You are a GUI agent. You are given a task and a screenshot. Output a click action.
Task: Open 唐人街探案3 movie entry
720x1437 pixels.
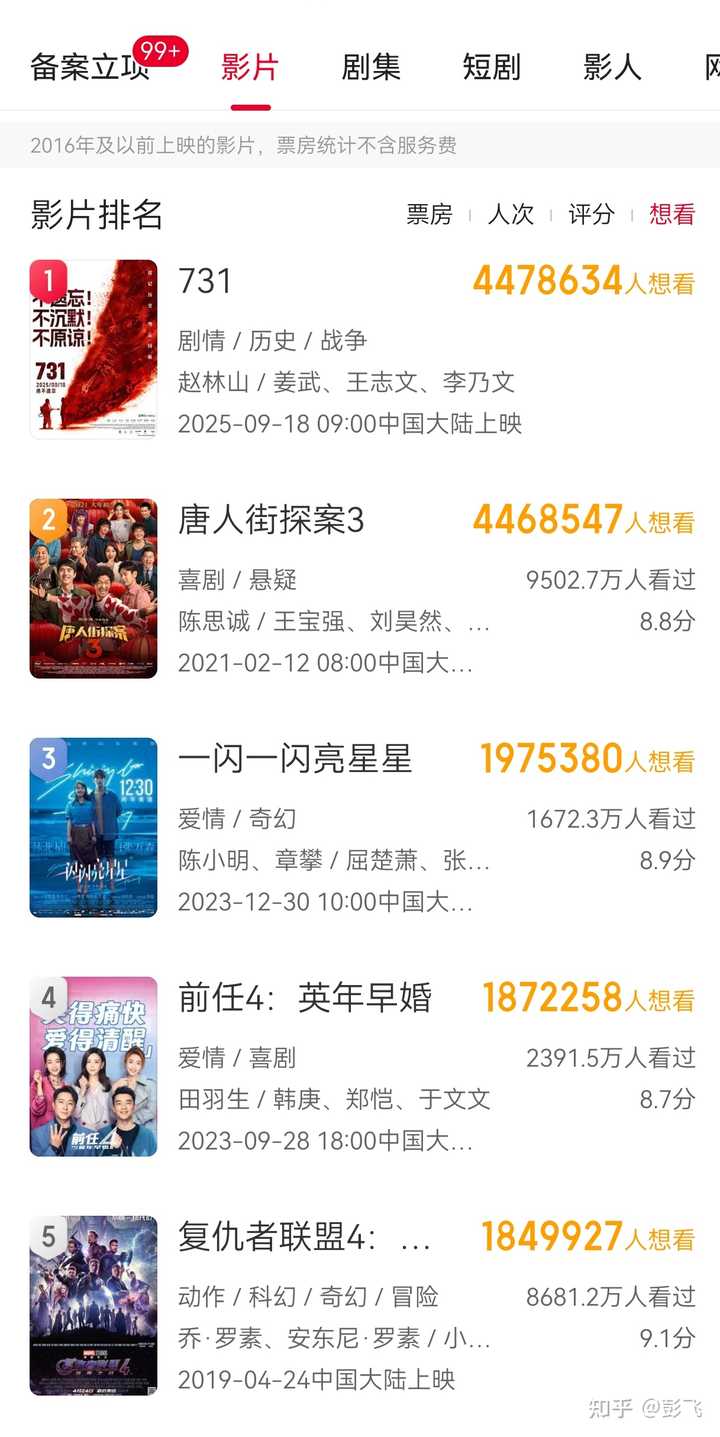coord(271,520)
